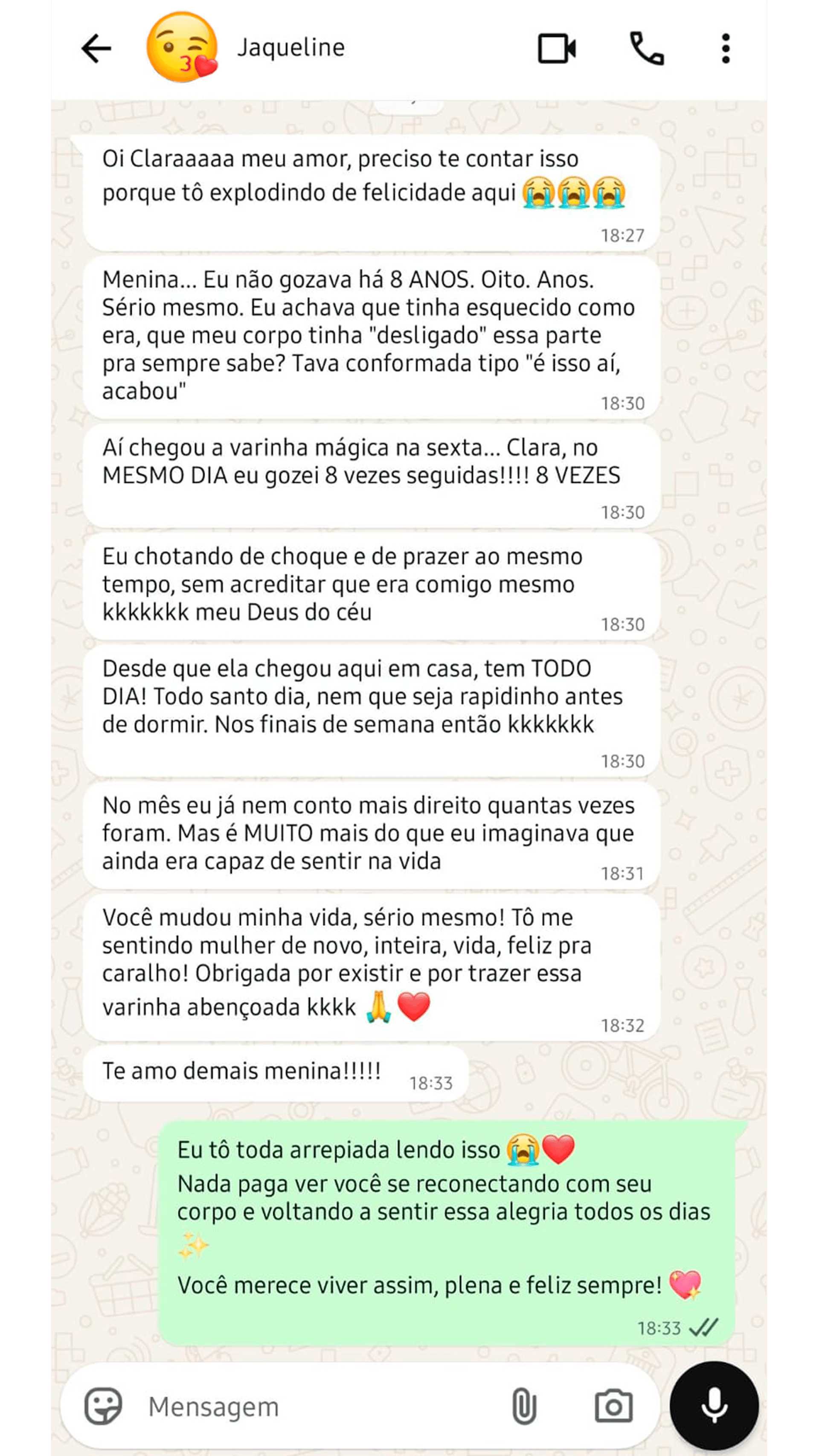Open the camera to send a photo
Viewport: 819px width, 1456px height.
tap(613, 1406)
